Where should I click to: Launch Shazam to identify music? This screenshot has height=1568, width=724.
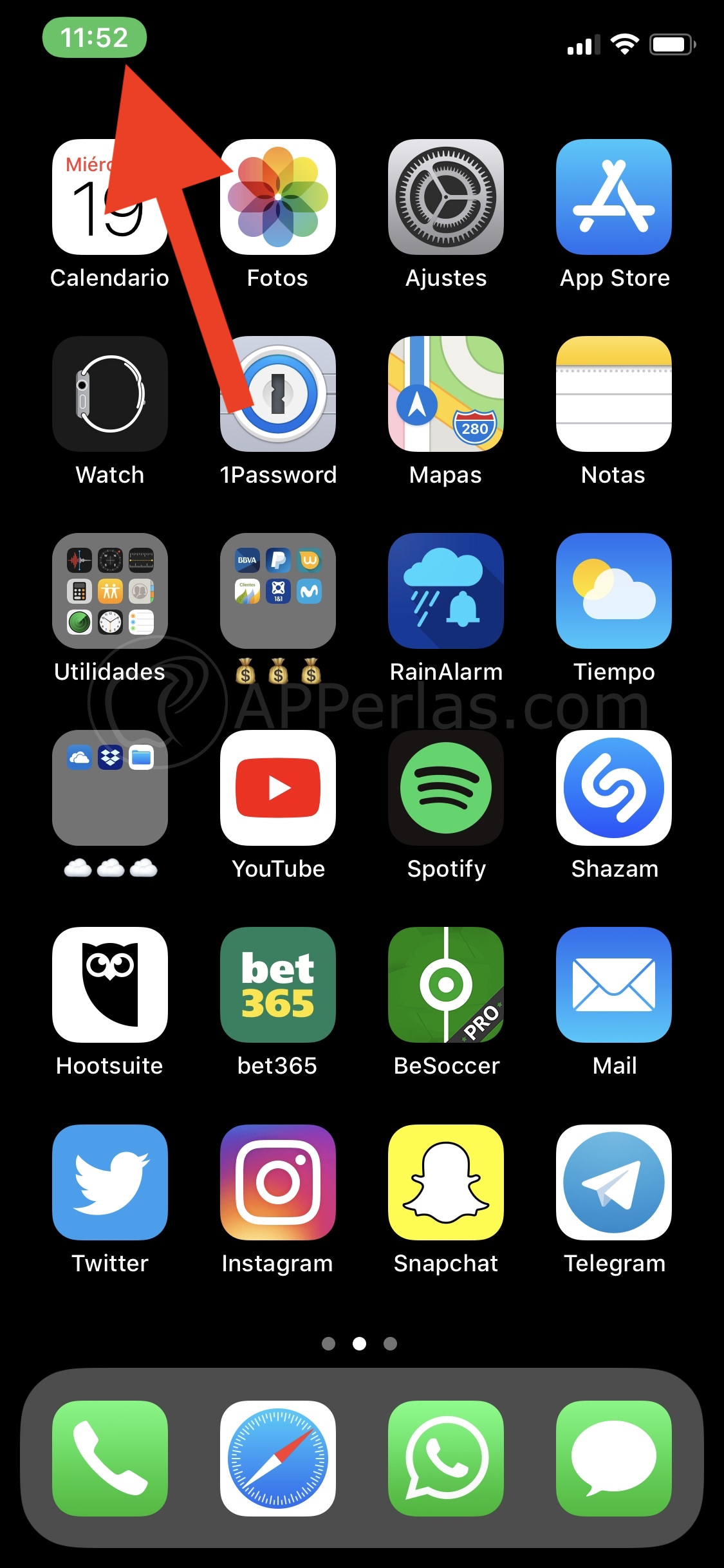tap(614, 789)
